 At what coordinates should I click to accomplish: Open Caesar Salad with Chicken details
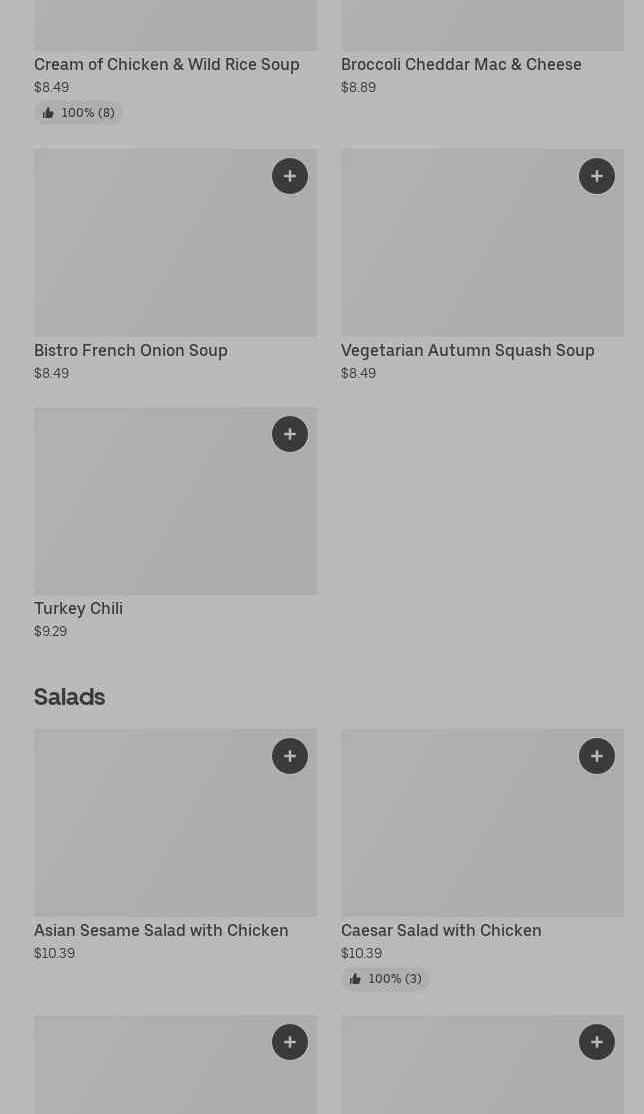[x=441, y=930]
